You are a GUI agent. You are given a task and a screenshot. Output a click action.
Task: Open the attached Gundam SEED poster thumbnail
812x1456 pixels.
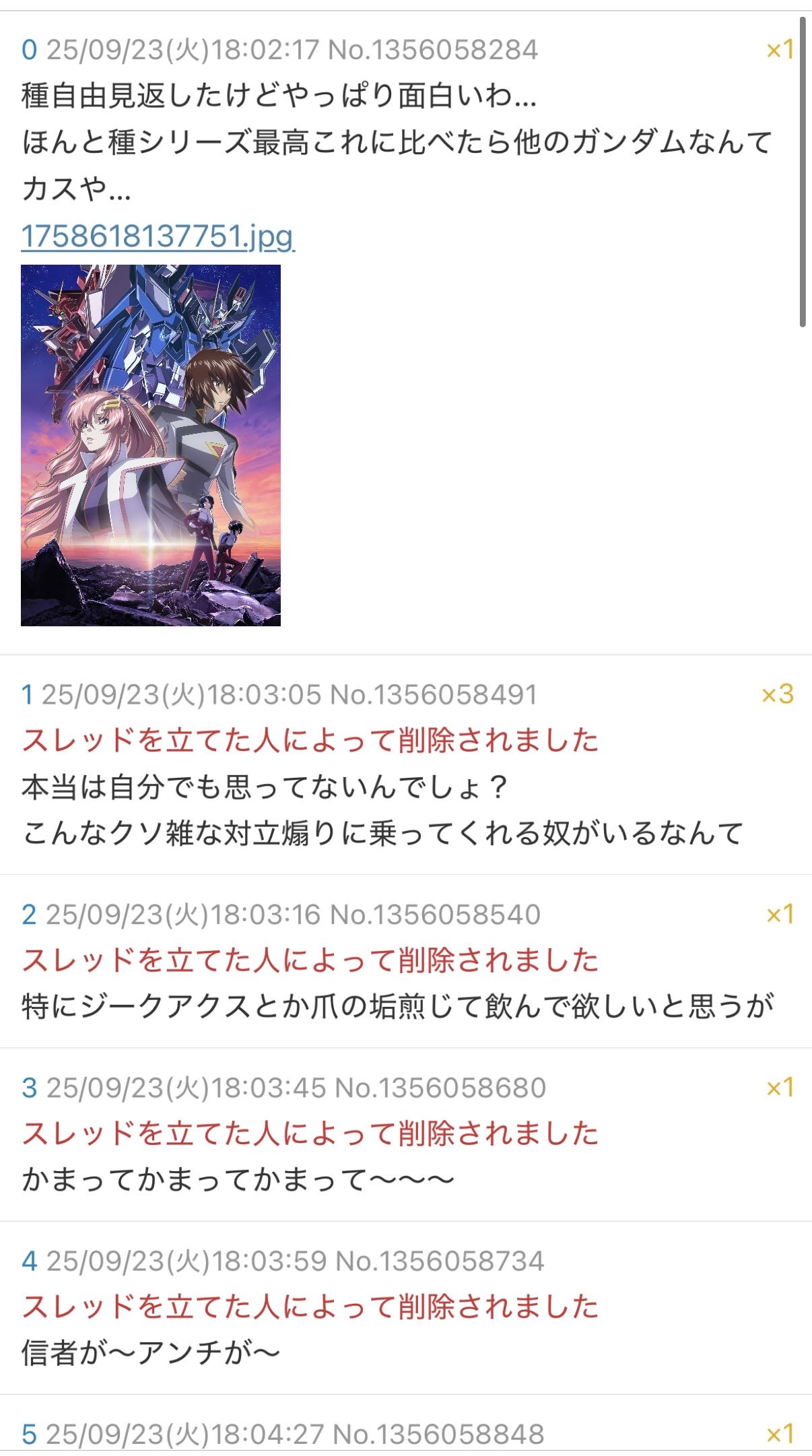[x=150, y=445]
